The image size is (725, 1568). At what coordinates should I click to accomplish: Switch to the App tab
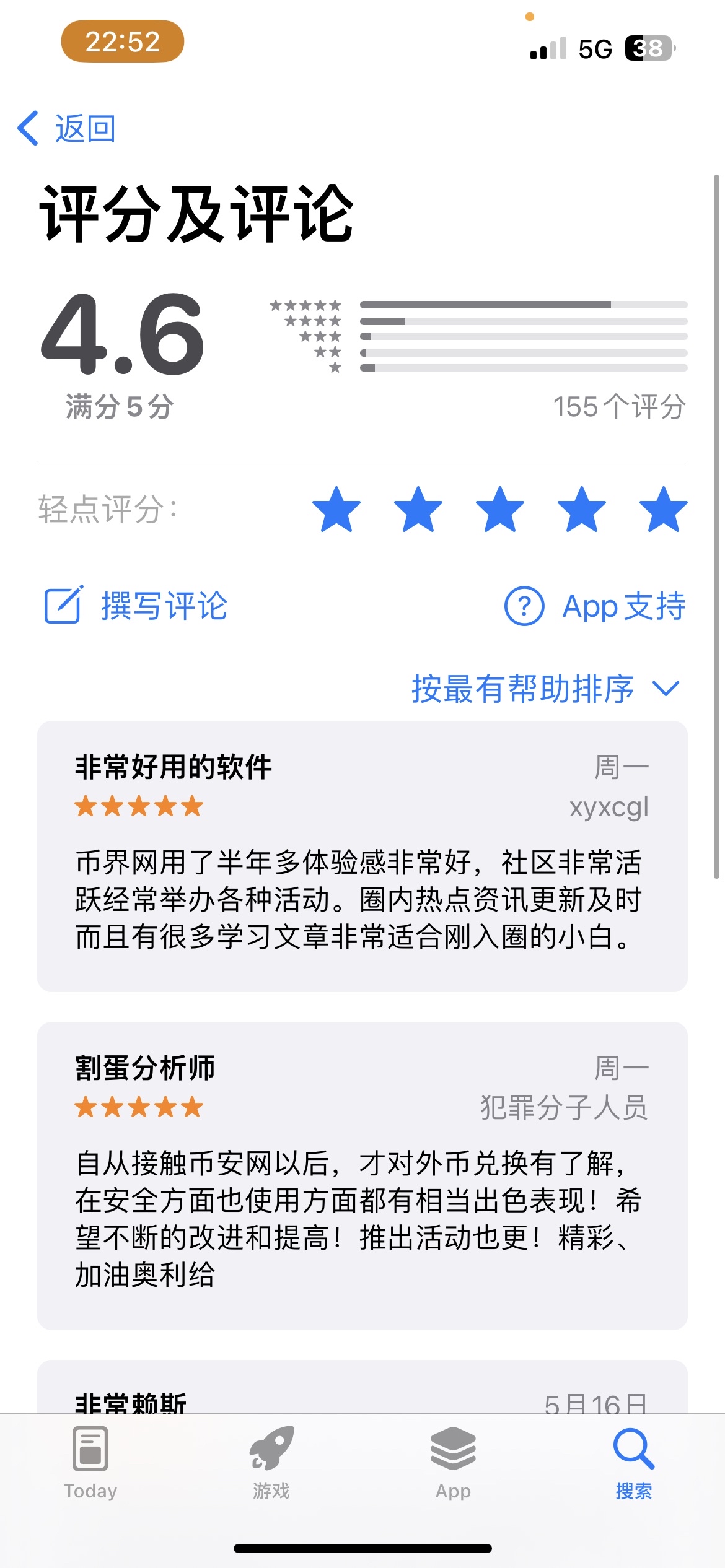(x=453, y=1461)
